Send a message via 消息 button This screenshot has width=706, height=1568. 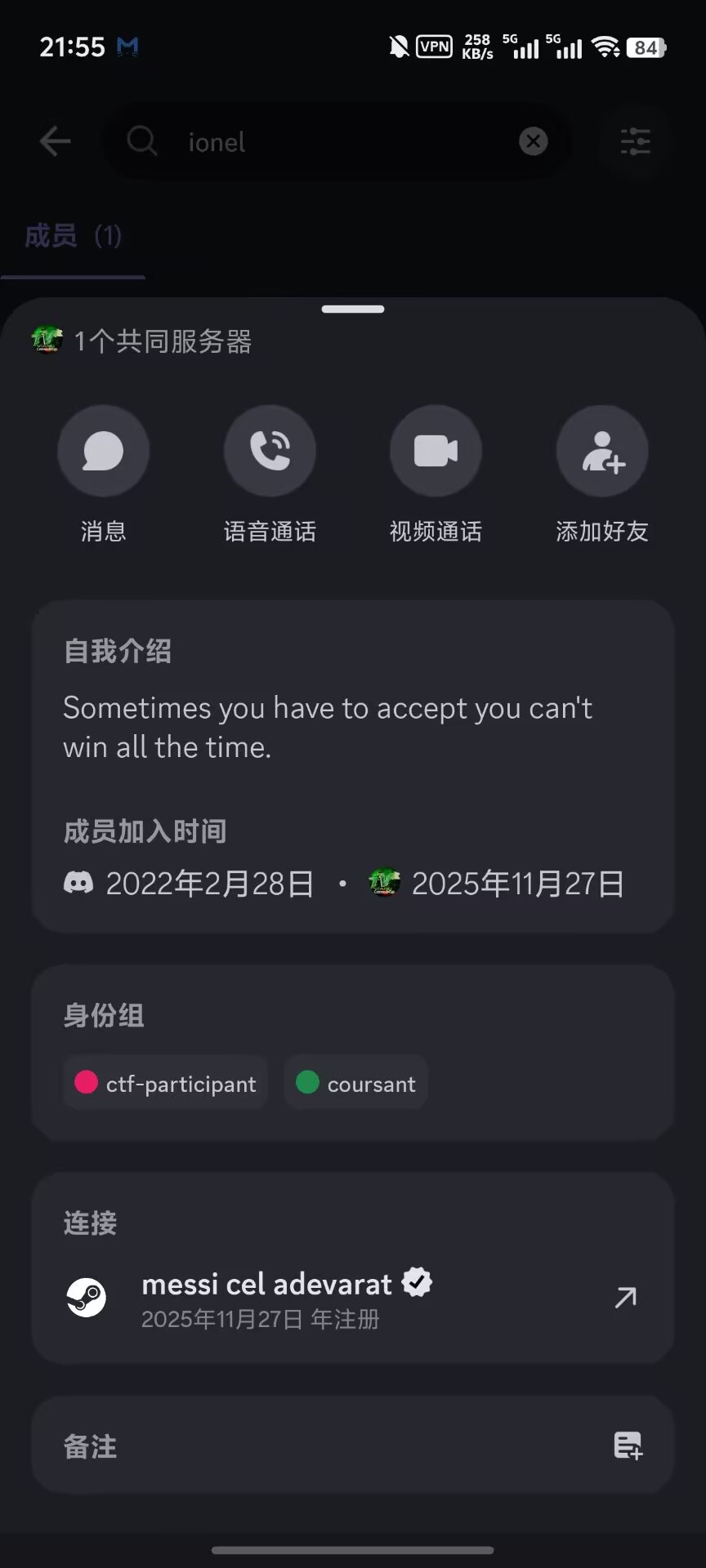click(103, 451)
